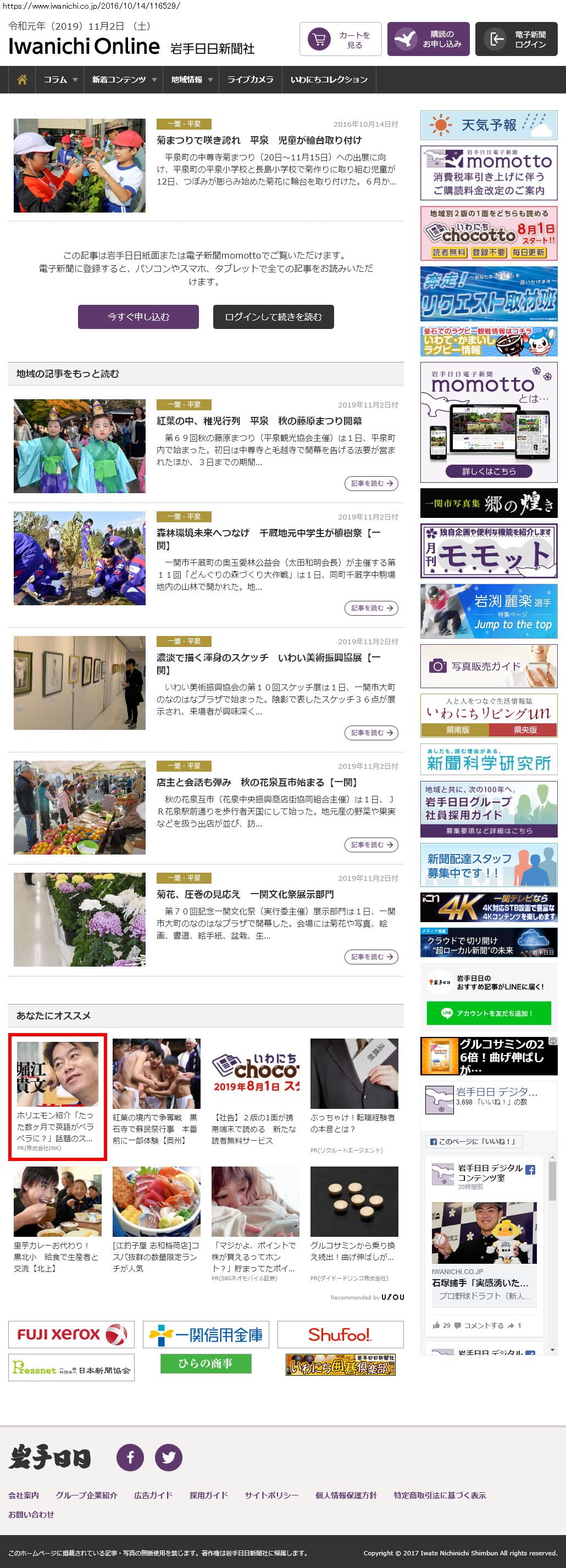Viewport: 566px width, 1568px height.
Task: Open いわにちコレクション in the nav bar
Action: click(x=329, y=80)
